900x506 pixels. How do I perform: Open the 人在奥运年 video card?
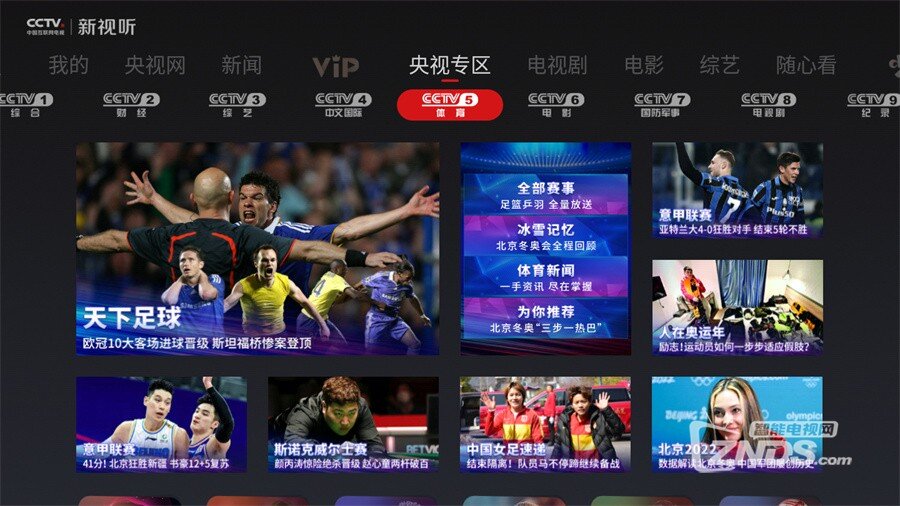click(737, 307)
